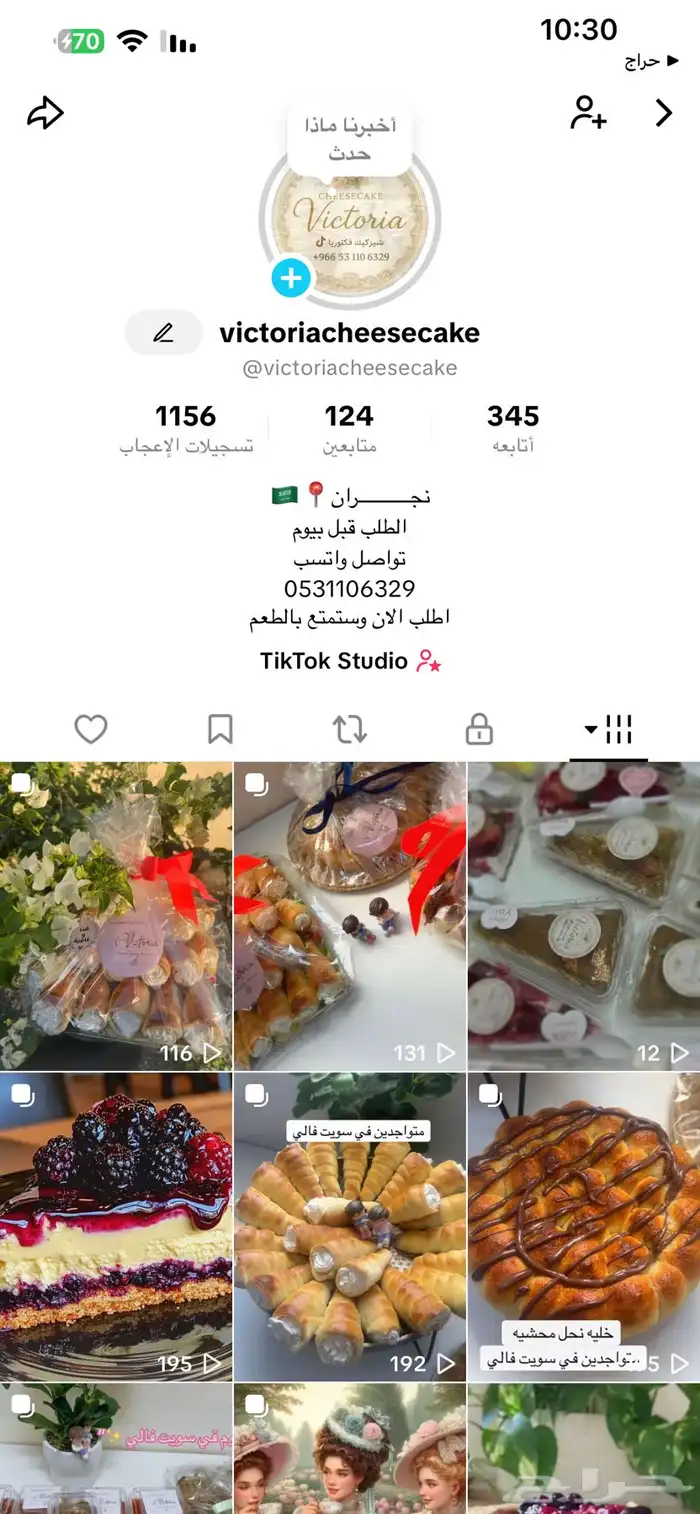Switch to the reposts tab
The width and height of the screenshot is (700, 1514).
click(350, 730)
